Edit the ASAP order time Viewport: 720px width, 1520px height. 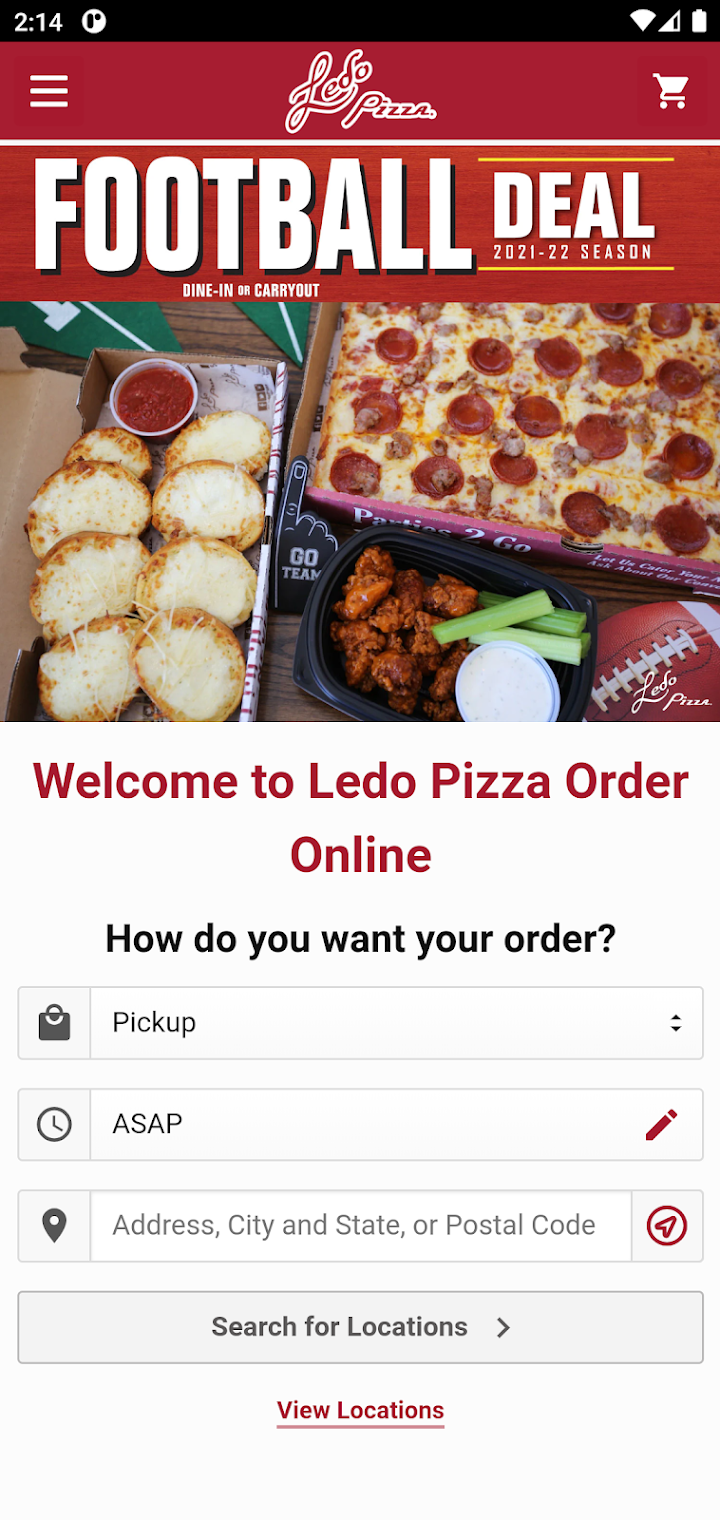[x=661, y=1125]
